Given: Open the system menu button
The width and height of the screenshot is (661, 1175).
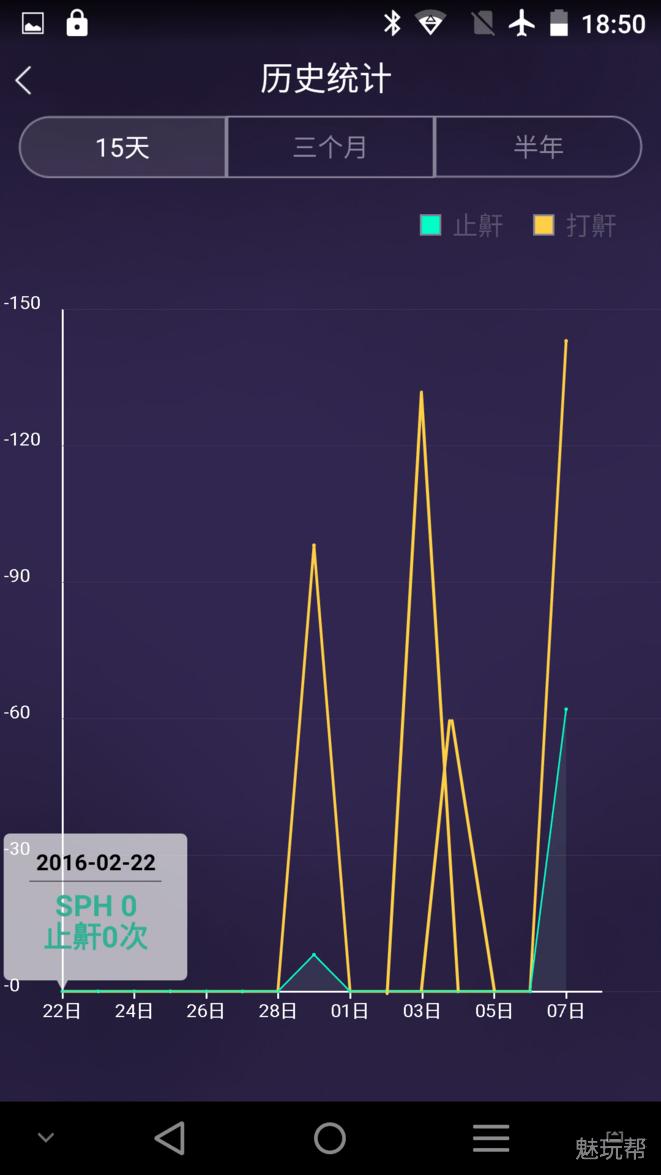Looking at the screenshot, I should 490,1137.
